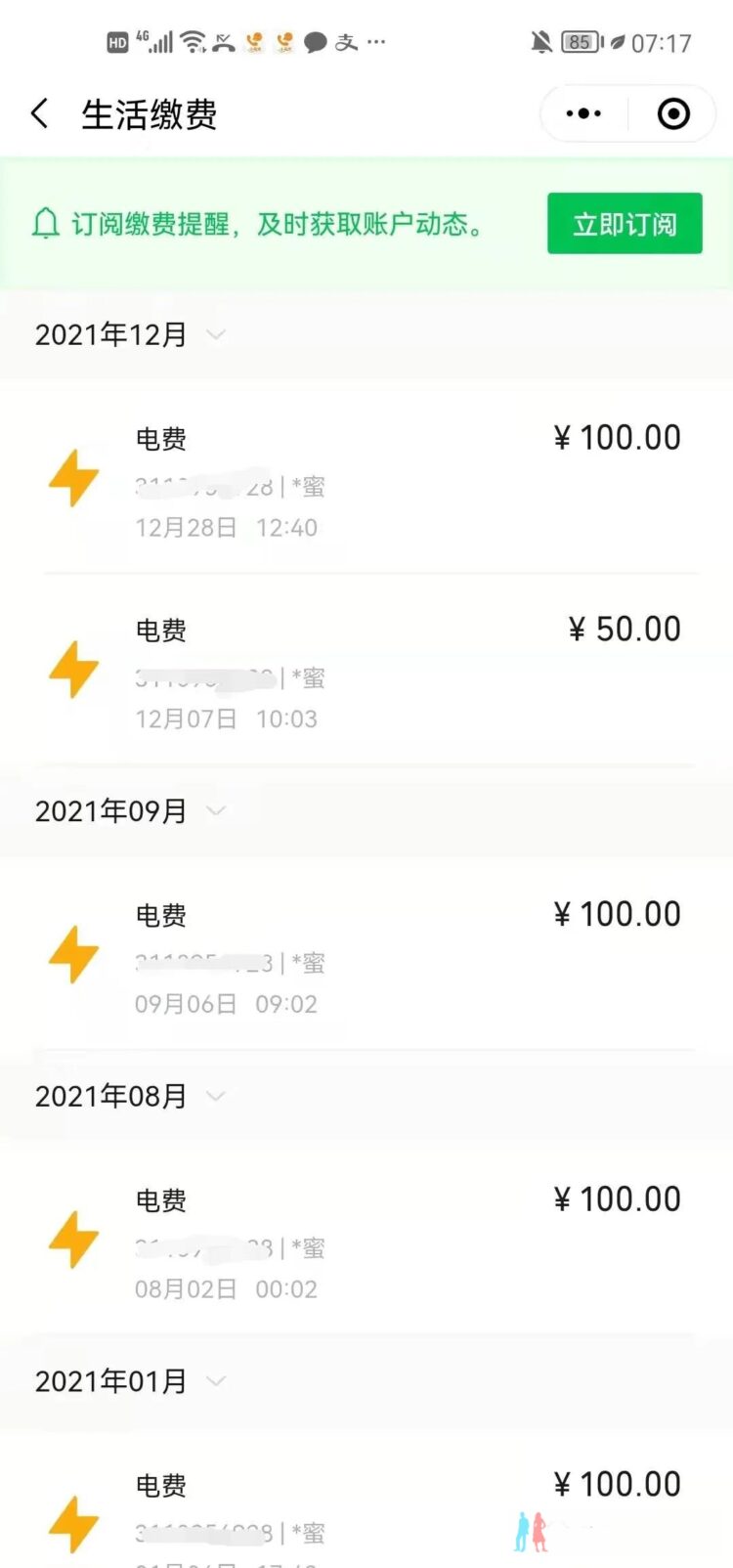
Task: Open the 12月28日 12:40 electricity payment record
Action: tap(366, 479)
